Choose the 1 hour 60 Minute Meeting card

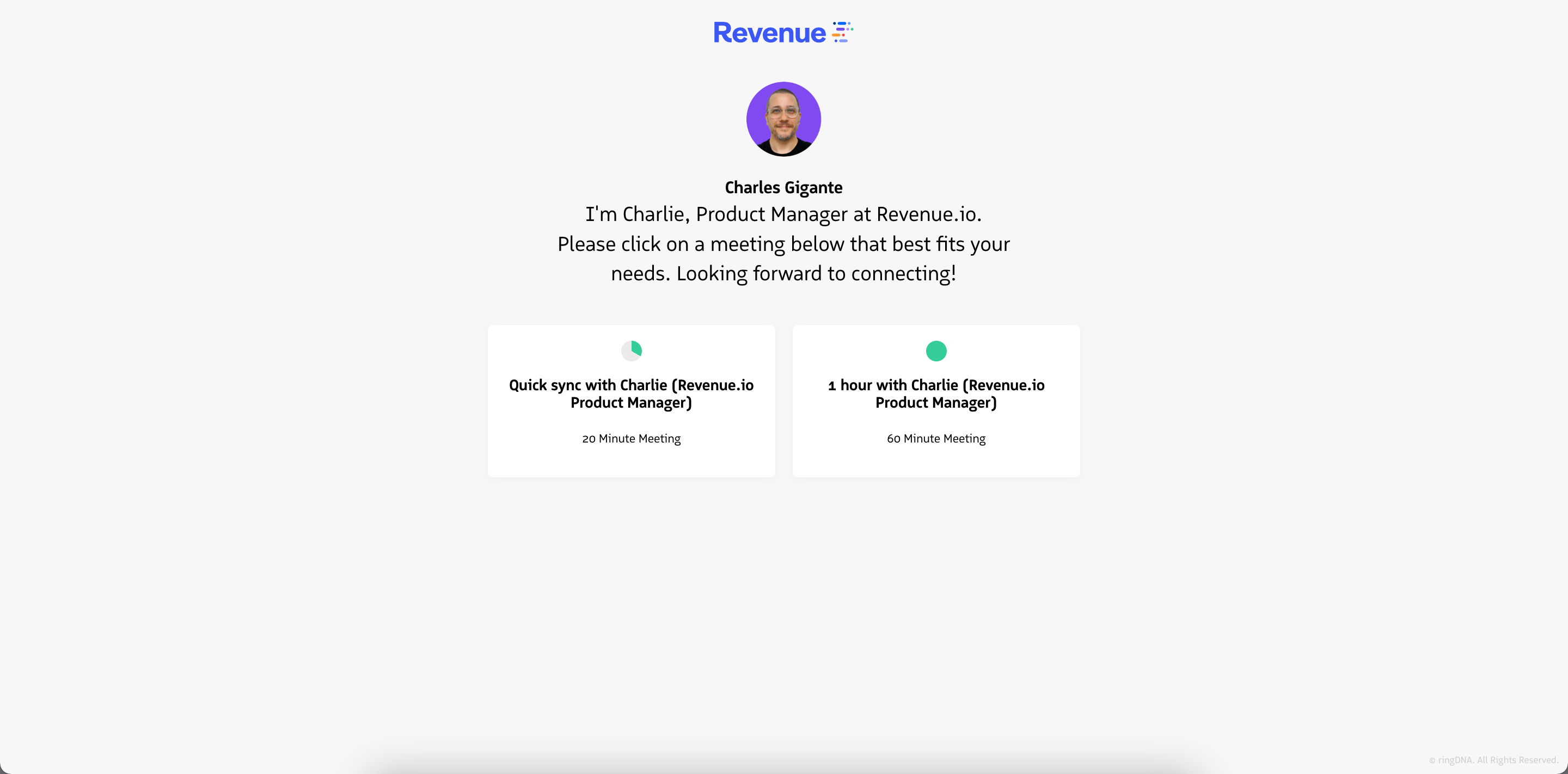[935, 401]
